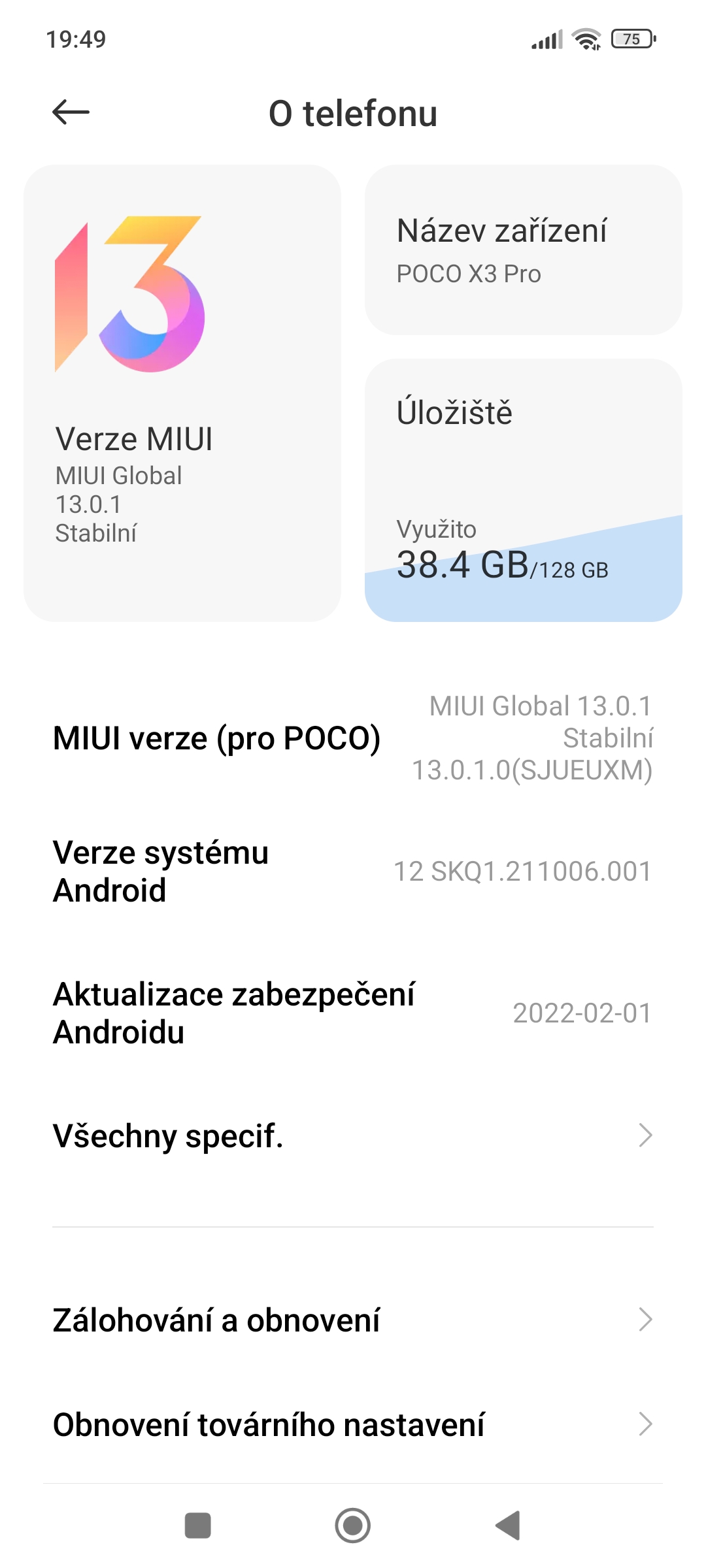This screenshot has height=1568, width=706.
Task: Open Všechny specif.
Action: point(353,1135)
